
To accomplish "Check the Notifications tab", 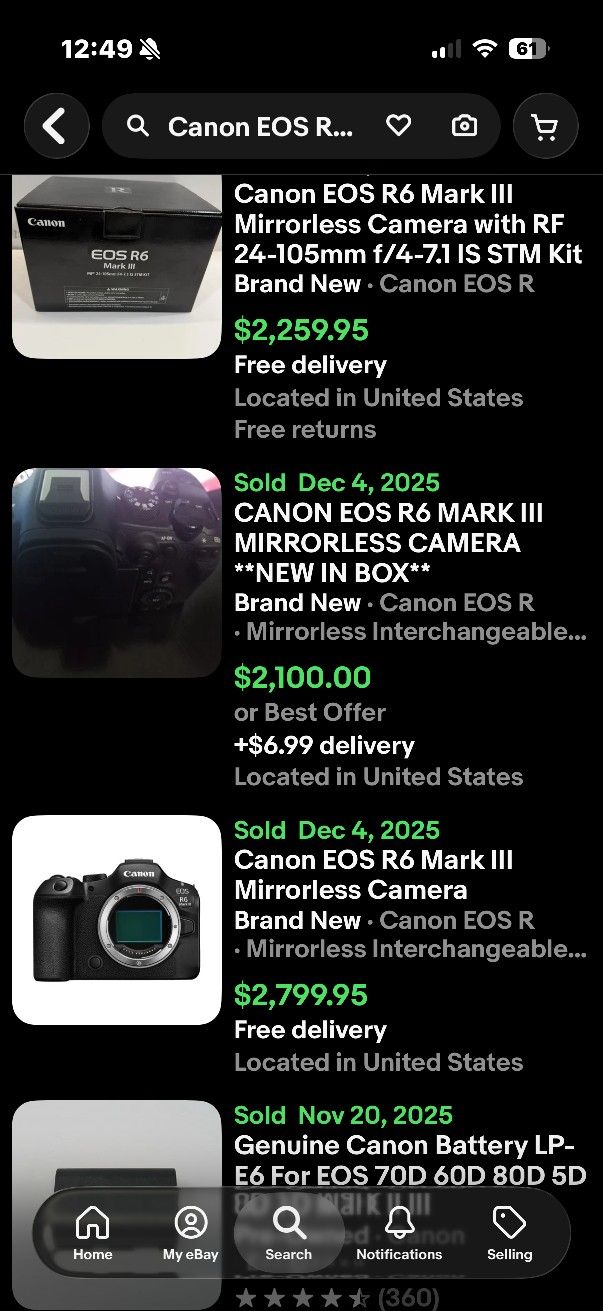I will point(399,1231).
